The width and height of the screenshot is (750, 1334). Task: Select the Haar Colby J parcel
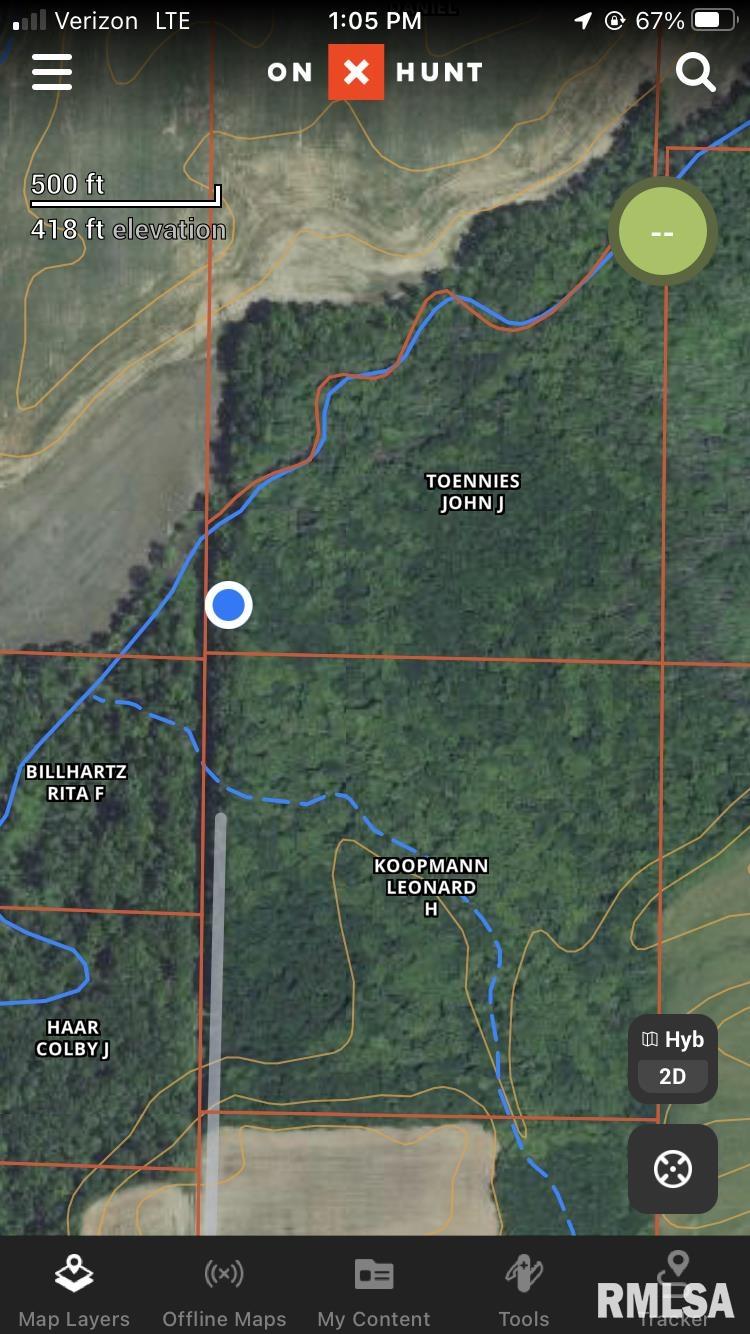[73, 1038]
